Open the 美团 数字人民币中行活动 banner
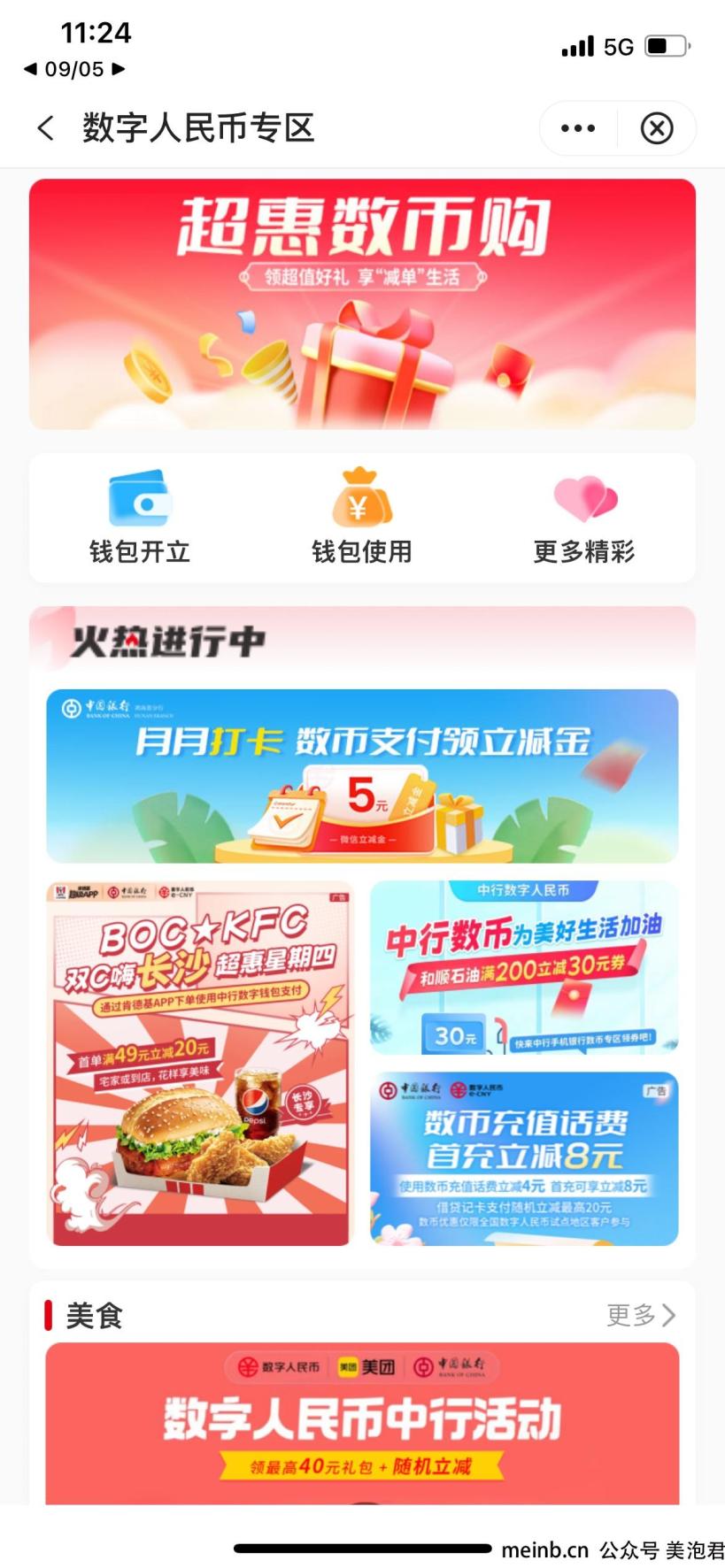725x1568 pixels. (x=362, y=1421)
